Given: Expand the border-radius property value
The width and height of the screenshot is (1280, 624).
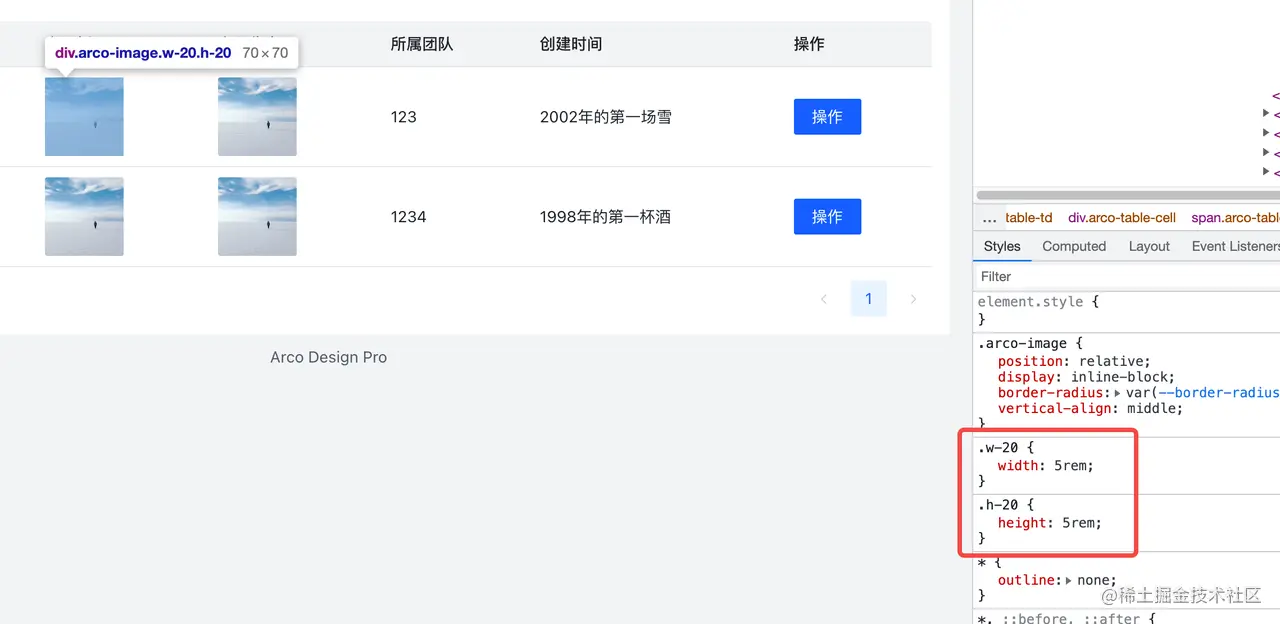Looking at the screenshot, I should pyautogui.click(x=1117, y=393).
